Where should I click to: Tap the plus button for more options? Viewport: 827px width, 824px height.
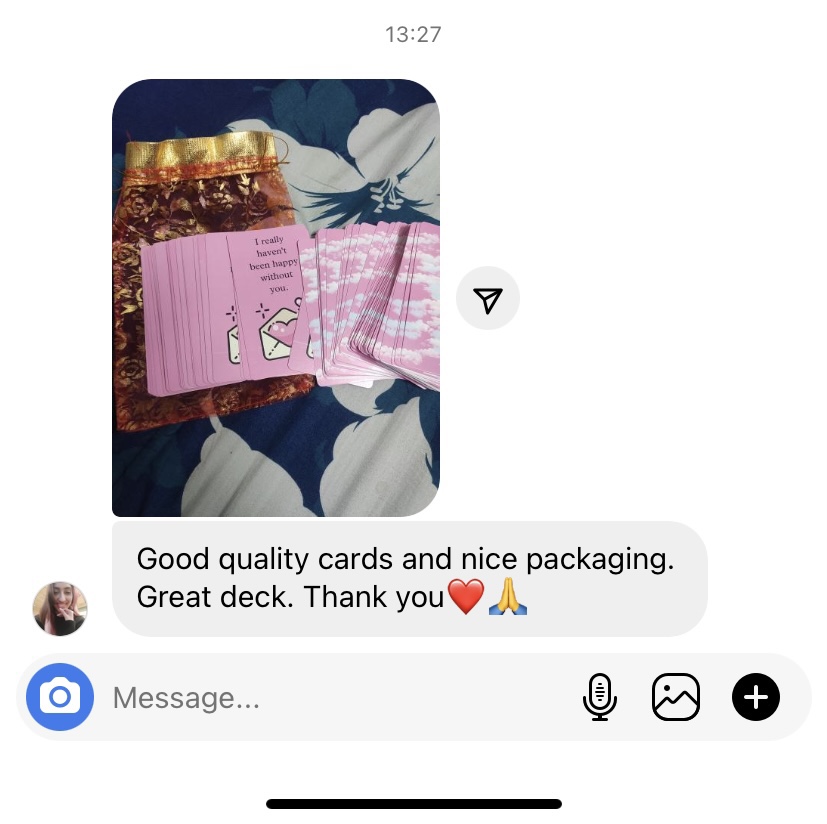pyautogui.click(x=756, y=697)
